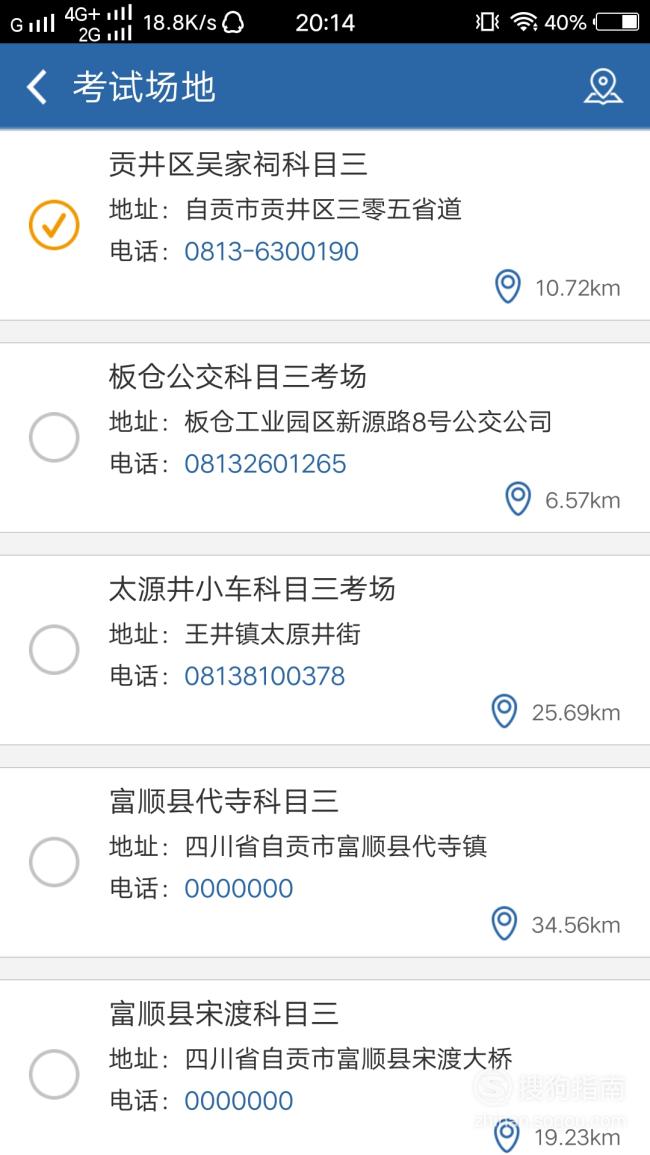The height and width of the screenshot is (1155, 650).
Task: Call phone number 0813-6300190
Action: pos(271,251)
